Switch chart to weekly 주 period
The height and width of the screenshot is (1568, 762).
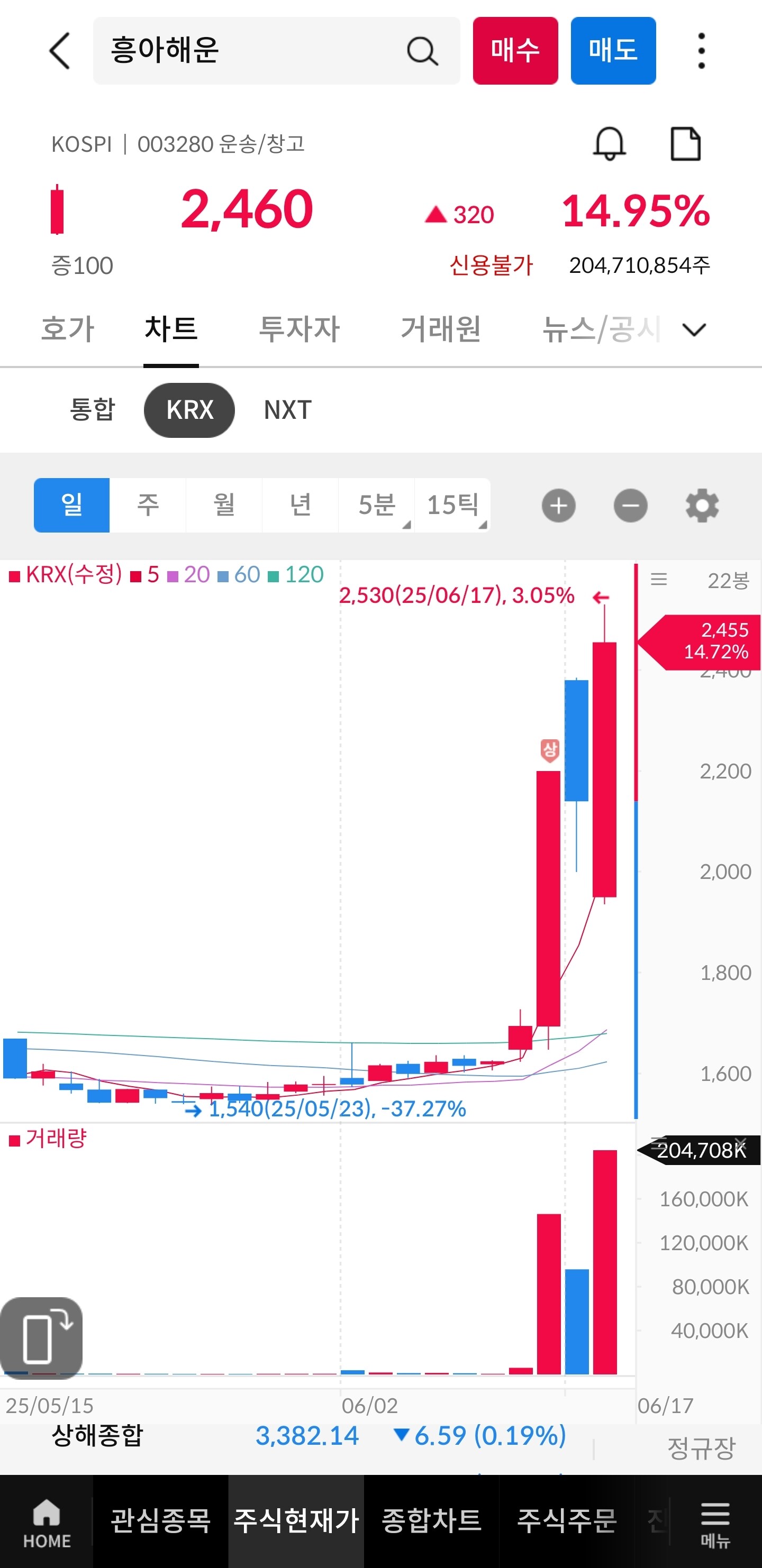point(148,505)
